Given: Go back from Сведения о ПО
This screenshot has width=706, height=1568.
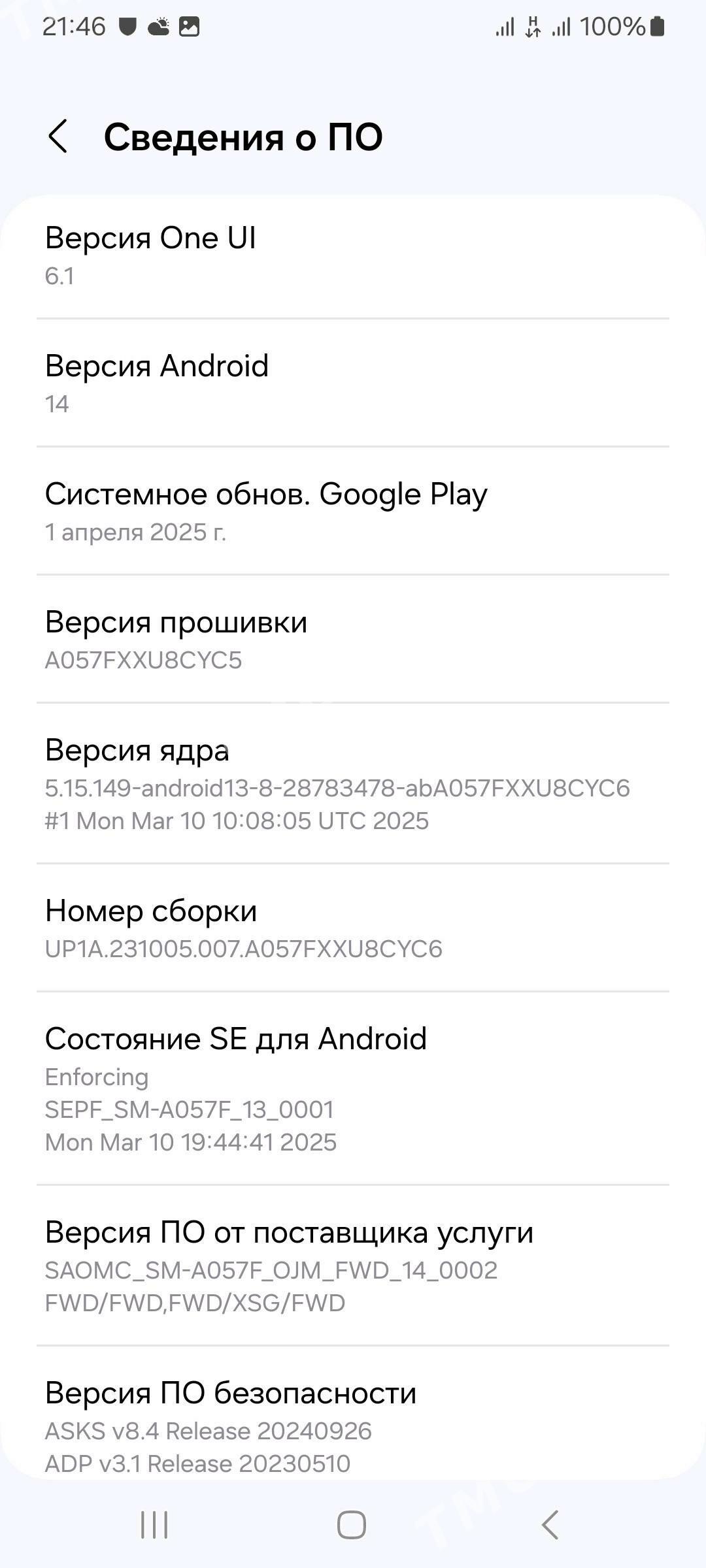Looking at the screenshot, I should 58,137.
